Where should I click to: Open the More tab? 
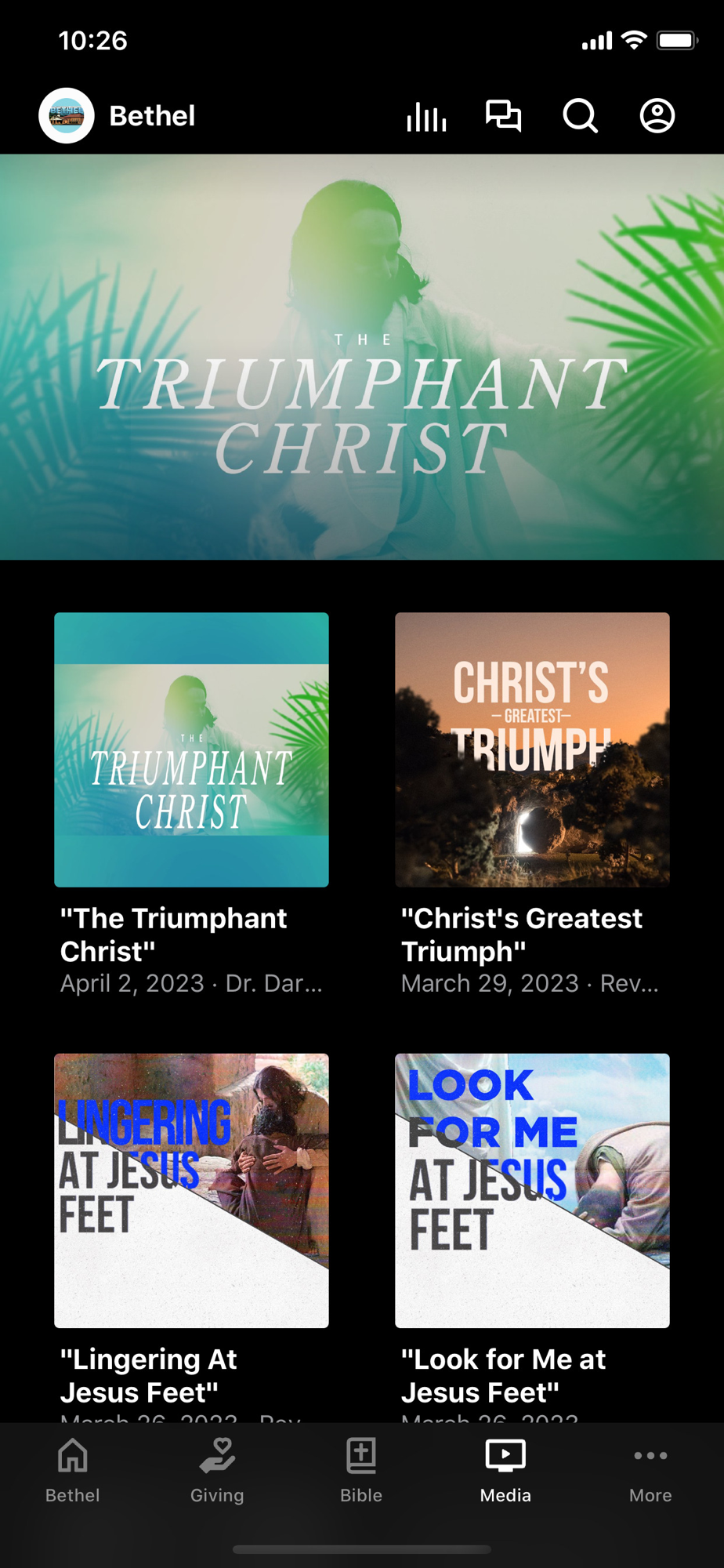tap(650, 1470)
